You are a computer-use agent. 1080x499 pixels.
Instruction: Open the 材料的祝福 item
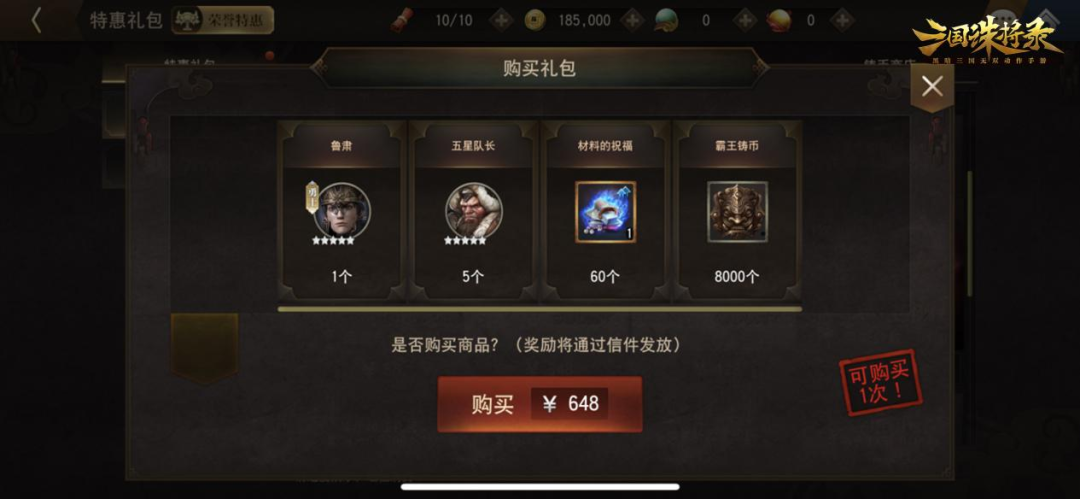(605, 211)
